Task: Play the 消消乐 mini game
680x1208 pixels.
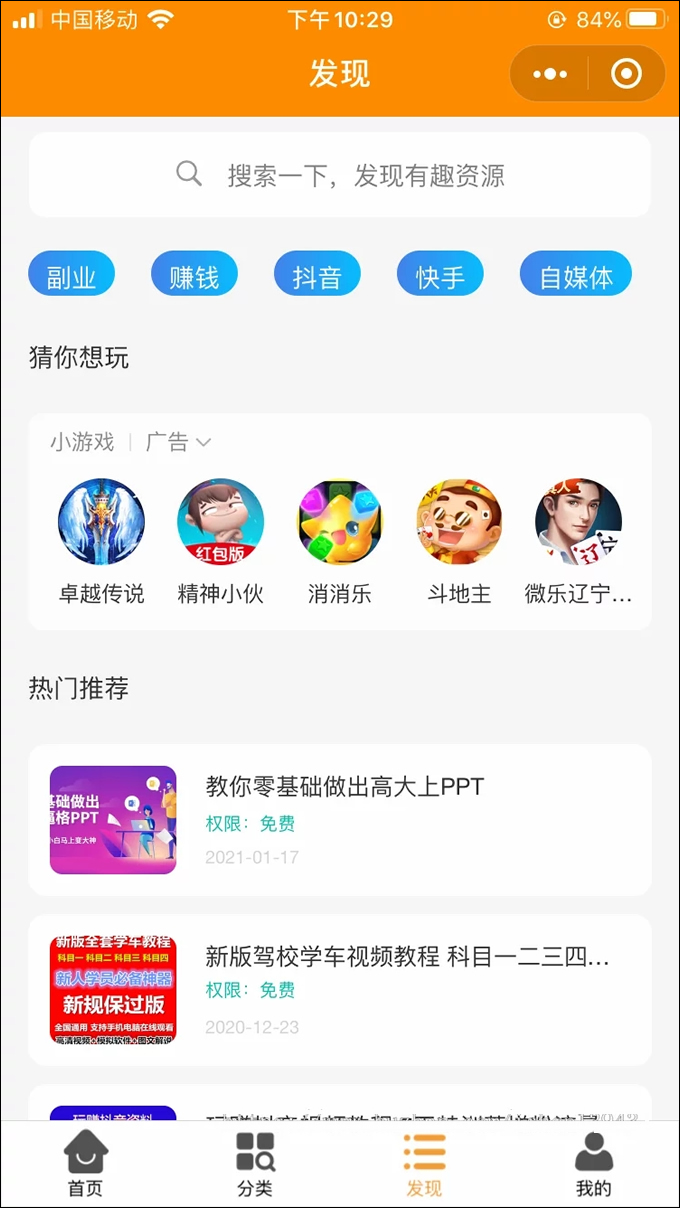Action: coord(340,522)
